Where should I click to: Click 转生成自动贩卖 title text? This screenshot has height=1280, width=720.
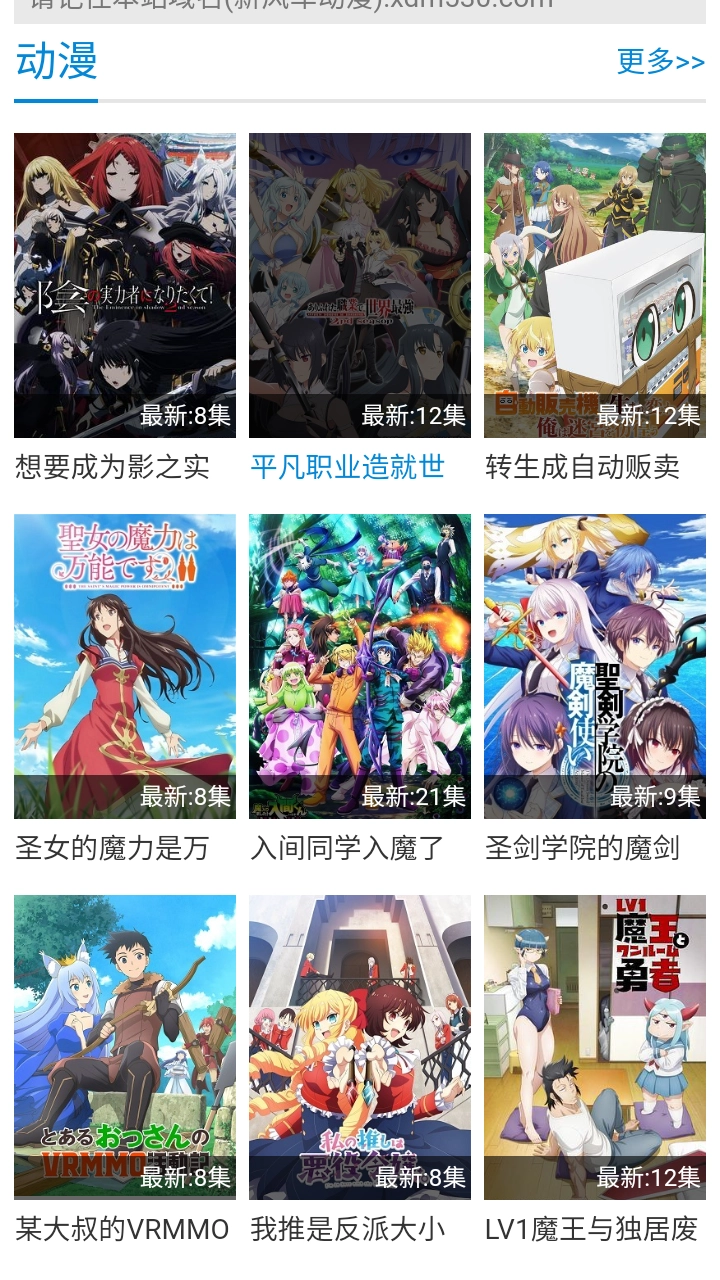pyautogui.click(x=580, y=467)
